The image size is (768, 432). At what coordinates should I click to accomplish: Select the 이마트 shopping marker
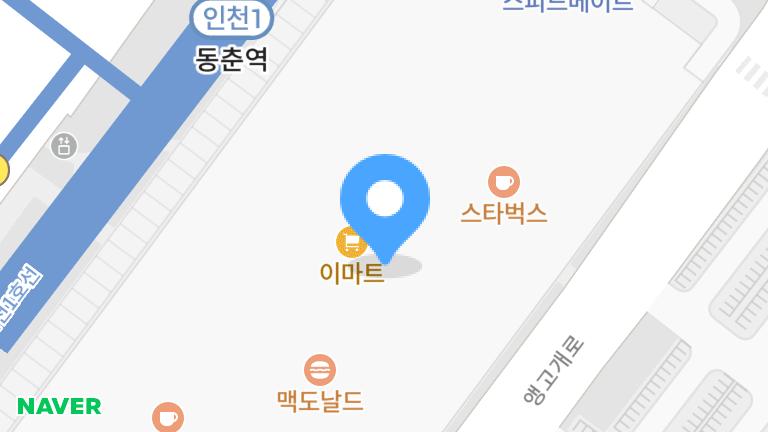coord(349,243)
